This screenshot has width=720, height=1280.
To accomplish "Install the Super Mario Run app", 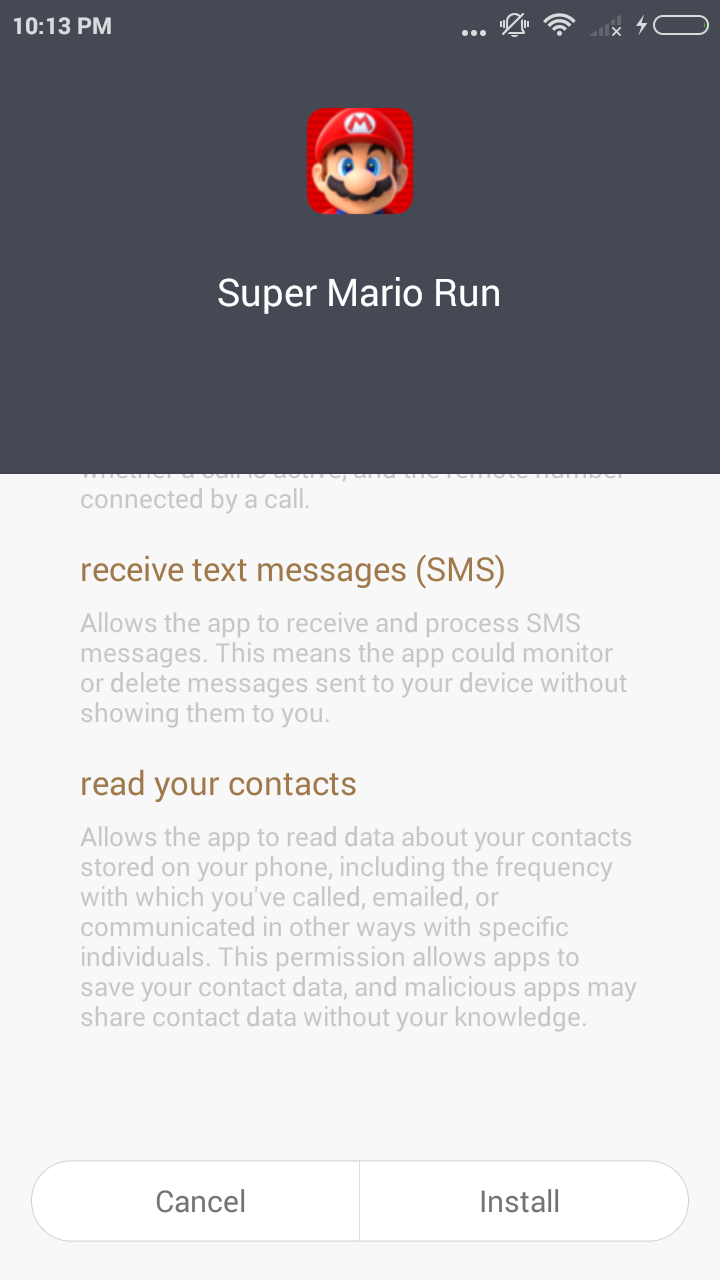I will [520, 1201].
